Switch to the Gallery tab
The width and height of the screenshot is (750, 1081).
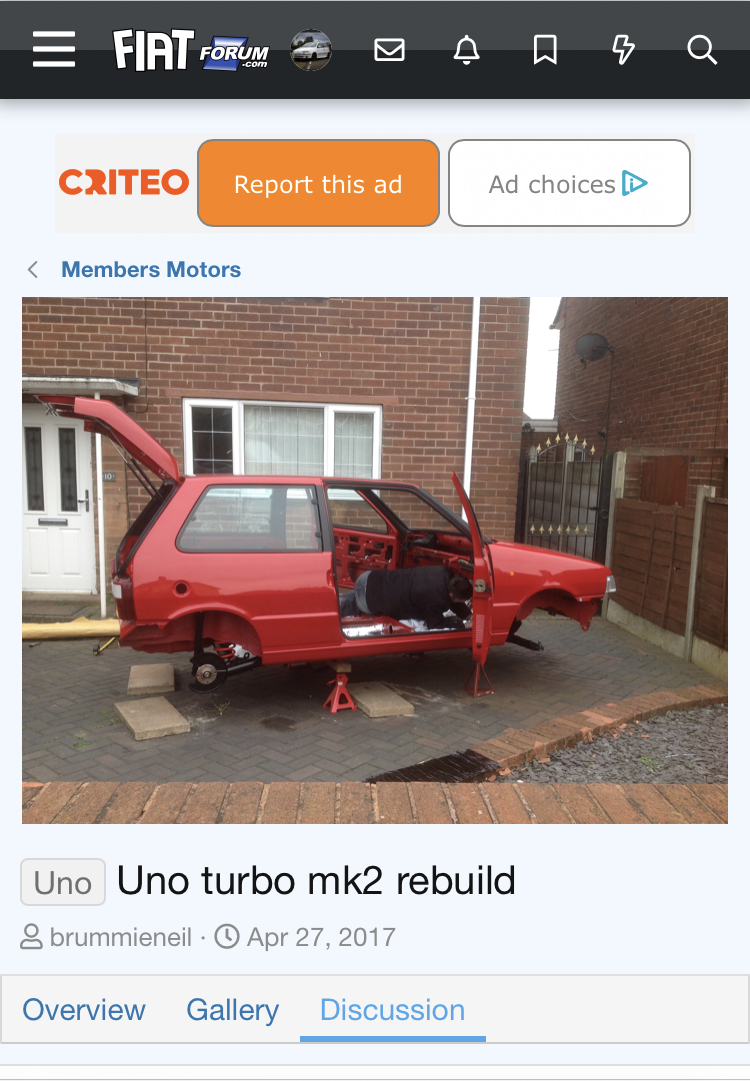click(x=232, y=1010)
